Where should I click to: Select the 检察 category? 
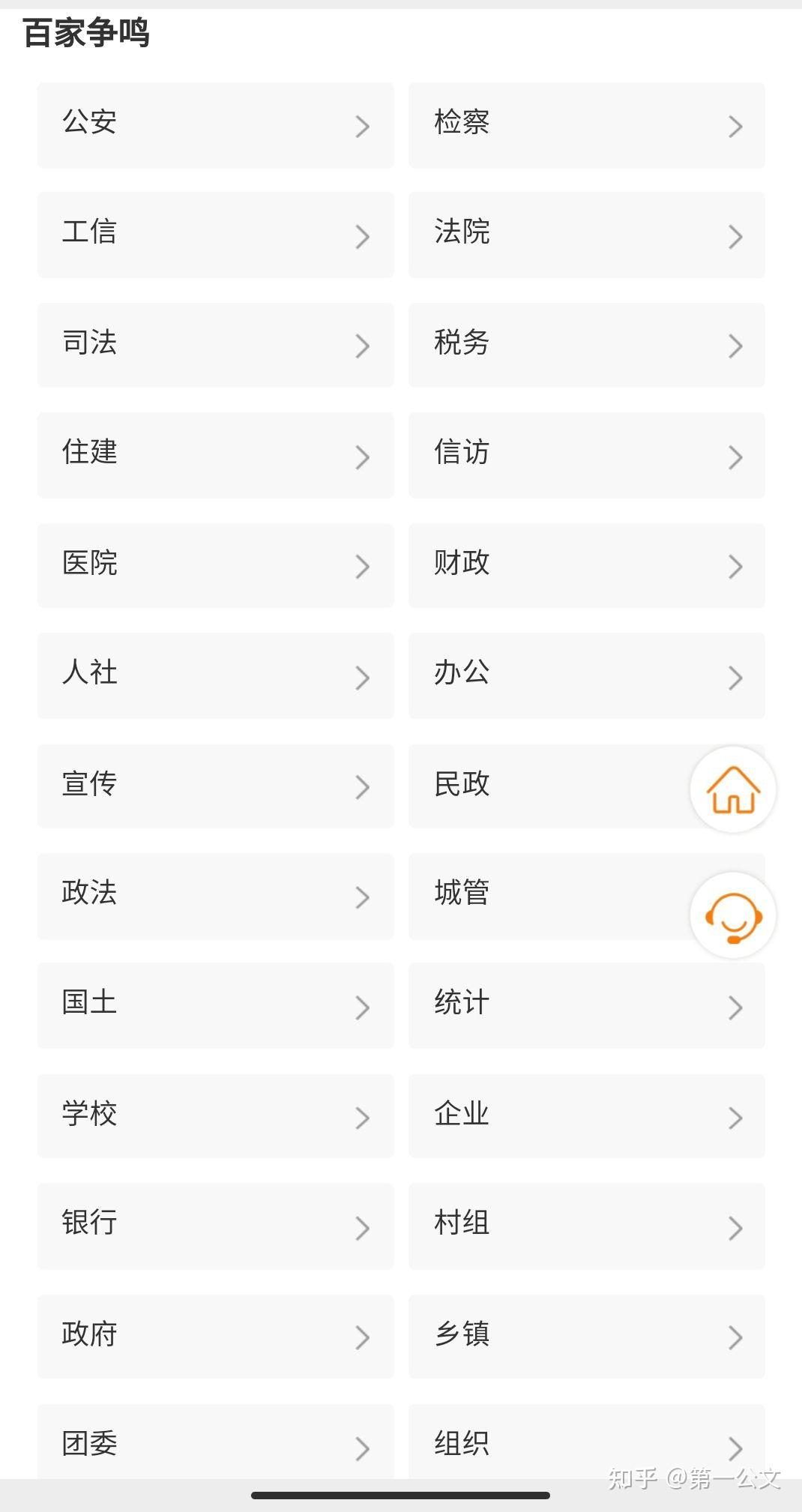pyautogui.click(x=586, y=125)
